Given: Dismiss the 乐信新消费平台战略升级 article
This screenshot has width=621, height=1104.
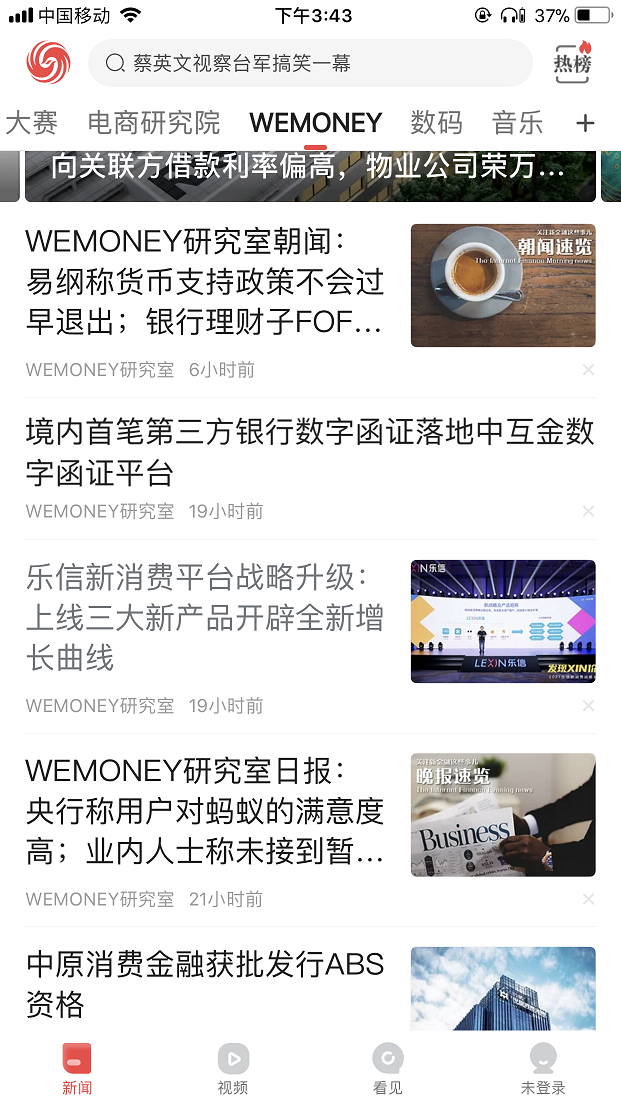Looking at the screenshot, I should click(x=588, y=706).
